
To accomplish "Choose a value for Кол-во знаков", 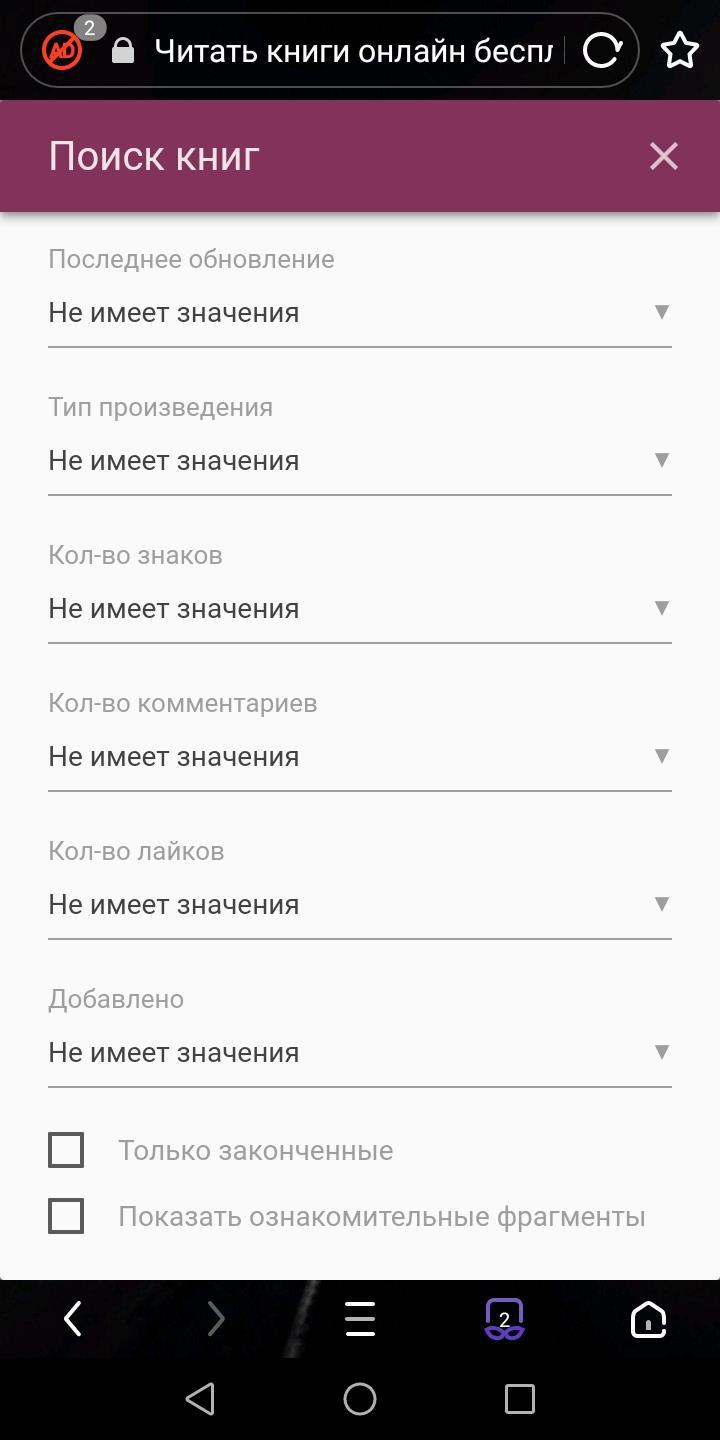I will tap(359, 609).
